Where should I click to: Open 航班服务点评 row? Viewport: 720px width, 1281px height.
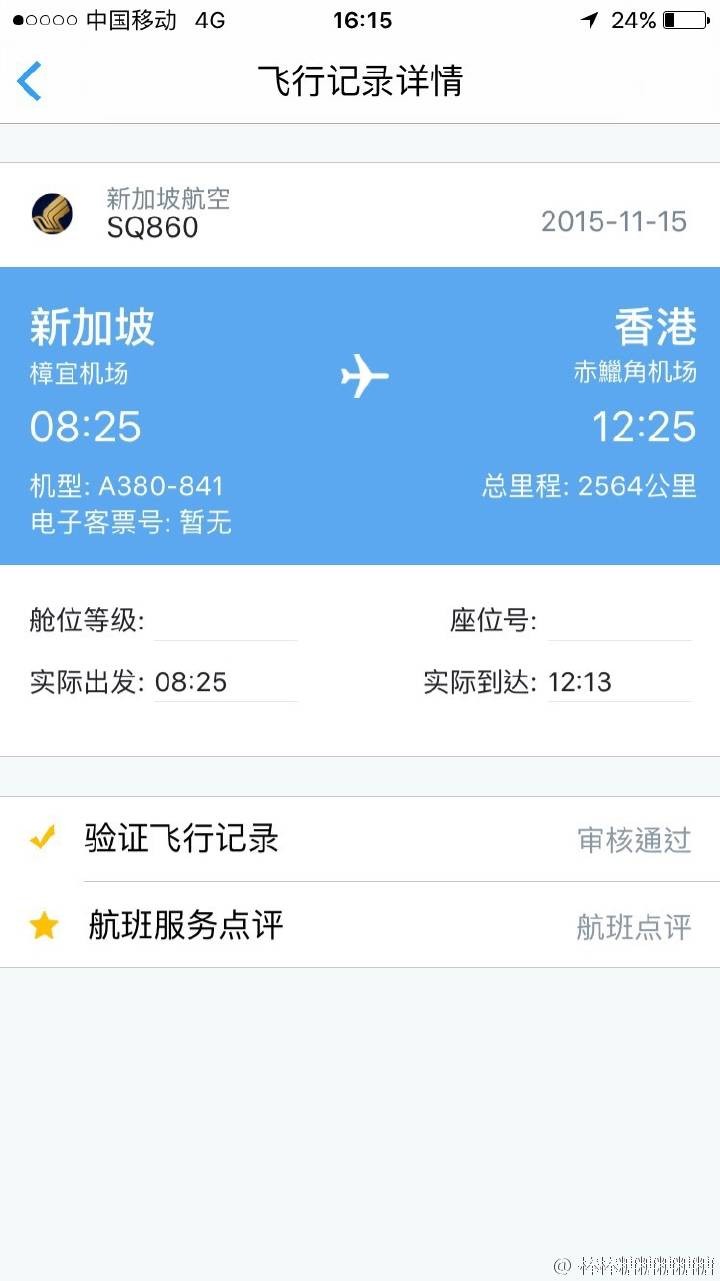[x=360, y=925]
